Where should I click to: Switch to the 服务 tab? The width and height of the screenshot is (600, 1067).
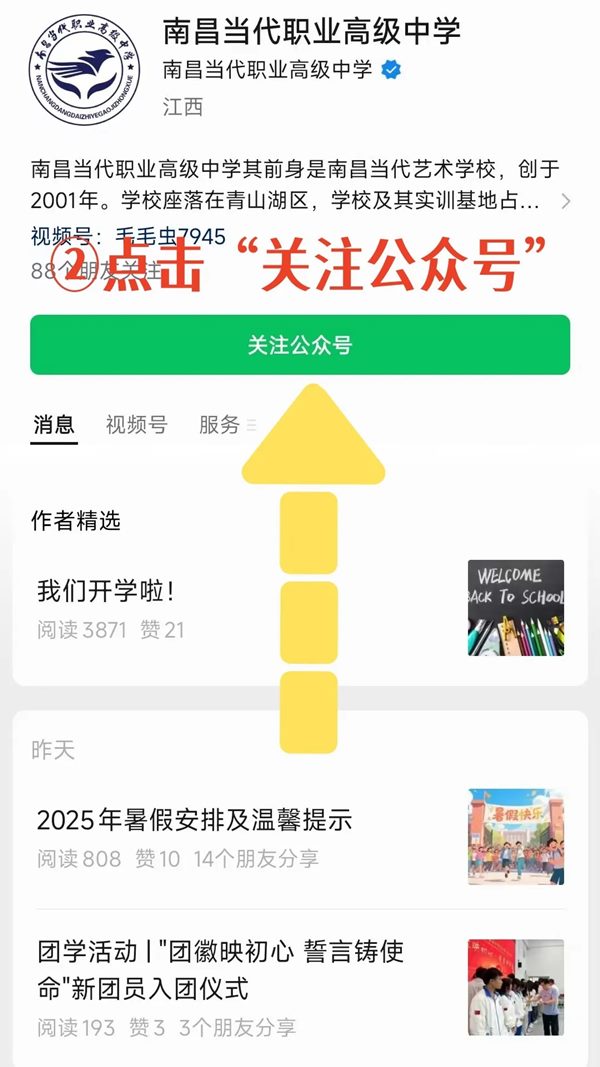point(219,425)
